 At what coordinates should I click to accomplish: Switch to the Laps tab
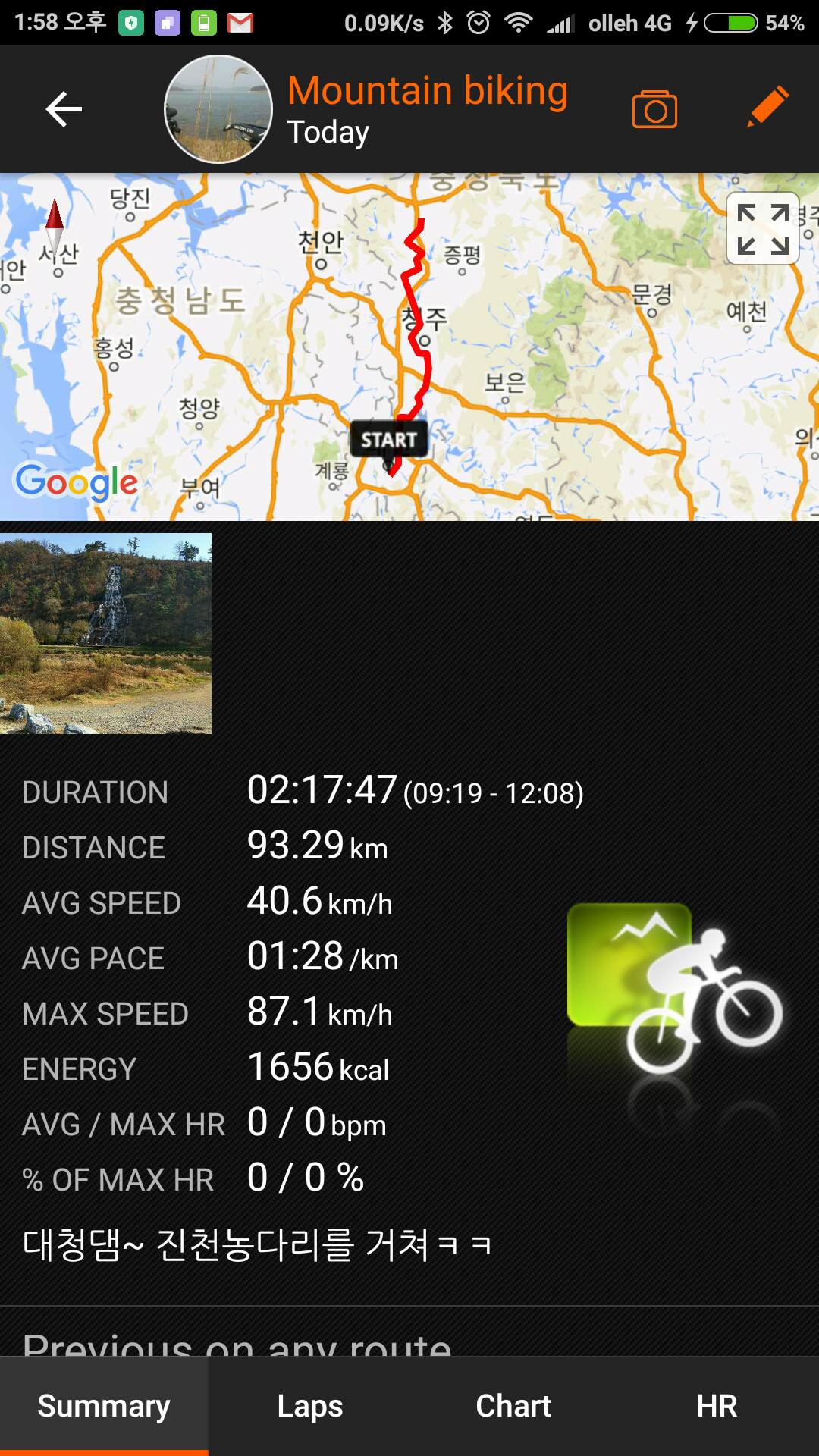point(310,1406)
